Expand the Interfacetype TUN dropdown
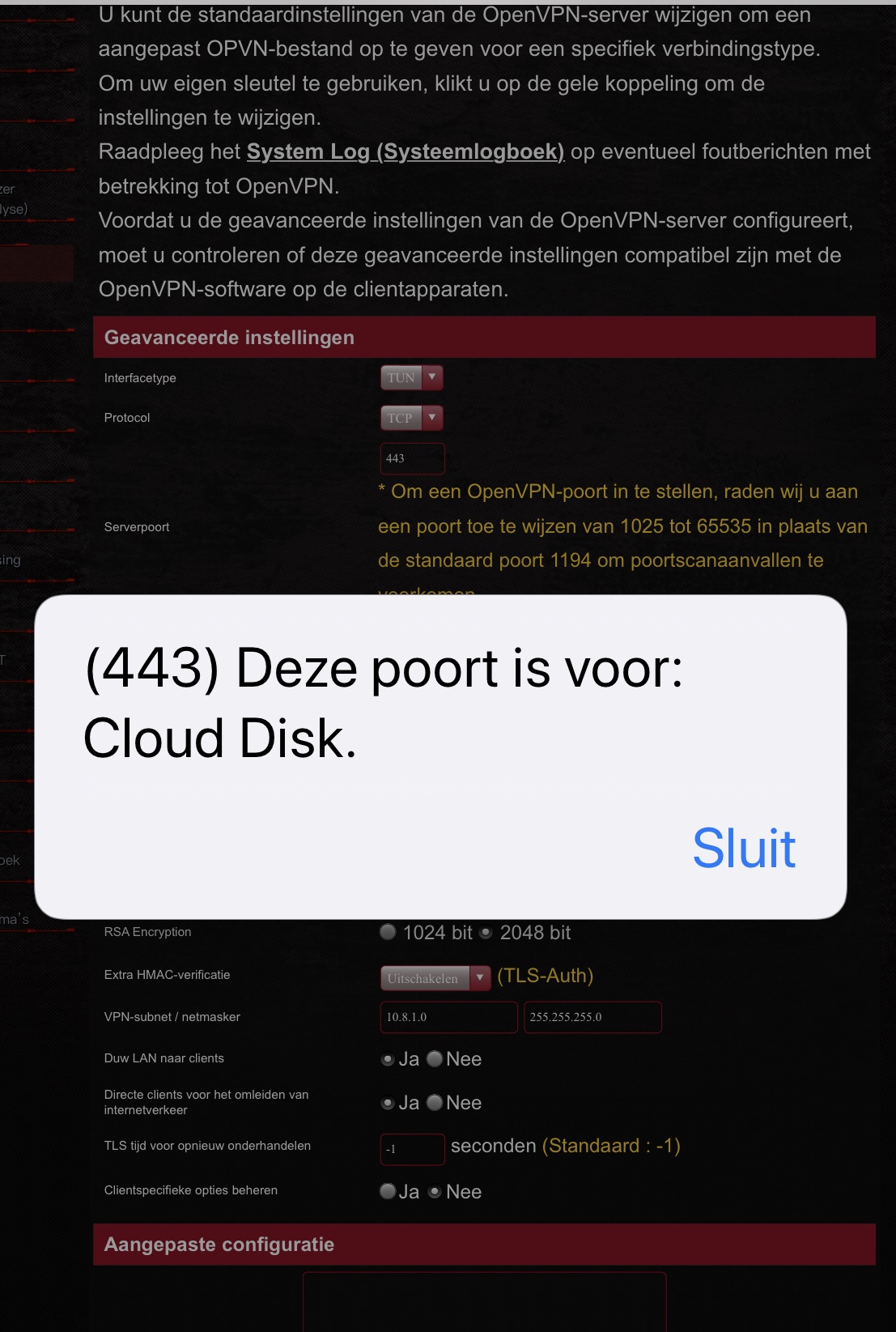The width and height of the screenshot is (896, 1332). [x=411, y=377]
